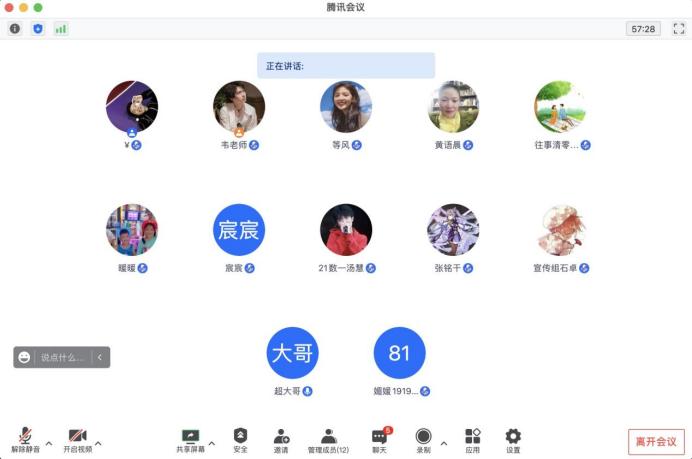Unmute the microphone (解除静音)
The width and height of the screenshot is (692, 459).
(x=25, y=440)
